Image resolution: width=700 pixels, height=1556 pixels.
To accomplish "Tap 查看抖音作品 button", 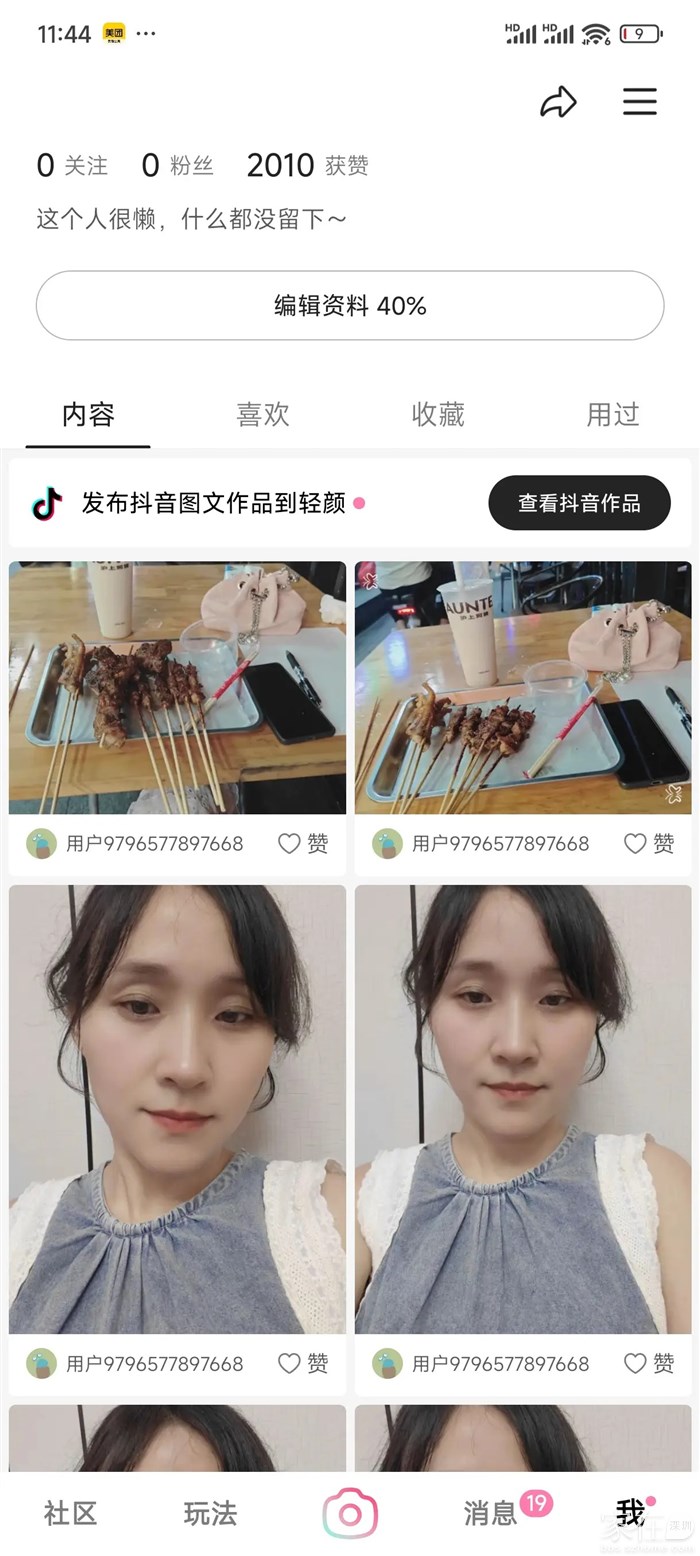I will pyautogui.click(x=579, y=503).
